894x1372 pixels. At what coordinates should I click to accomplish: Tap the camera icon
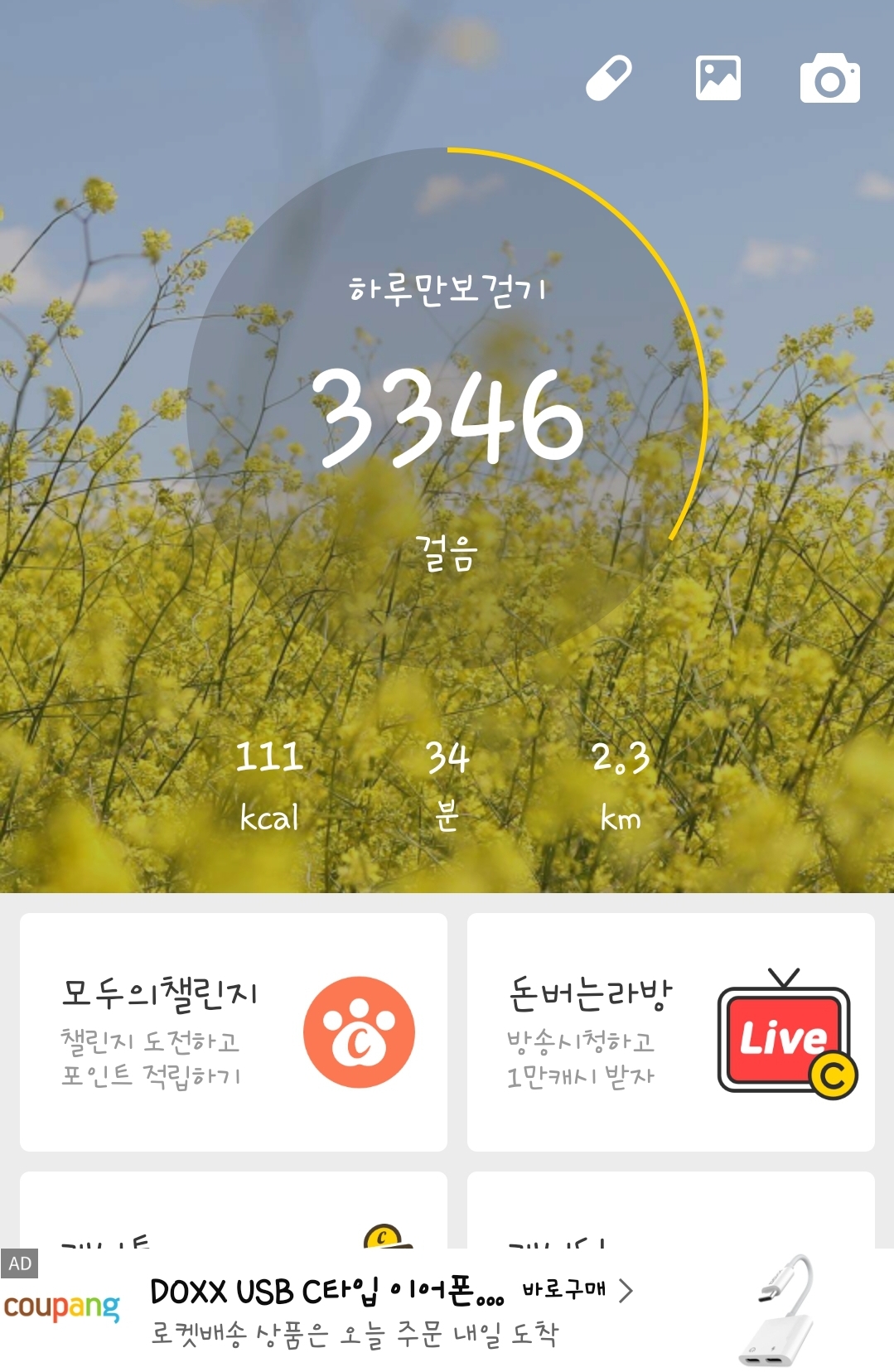click(829, 80)
